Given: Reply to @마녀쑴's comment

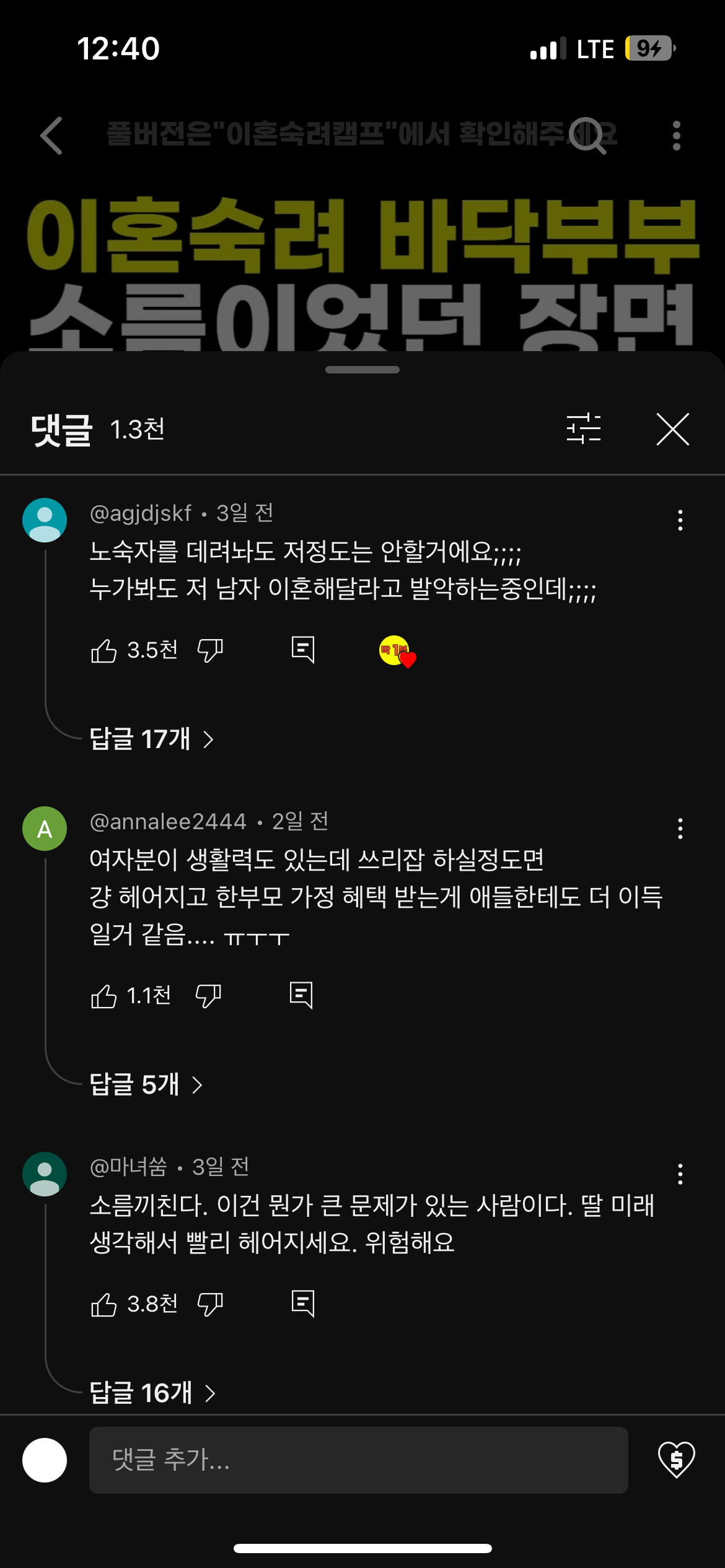Looking at the screenshot, I should click(303, 1304).
